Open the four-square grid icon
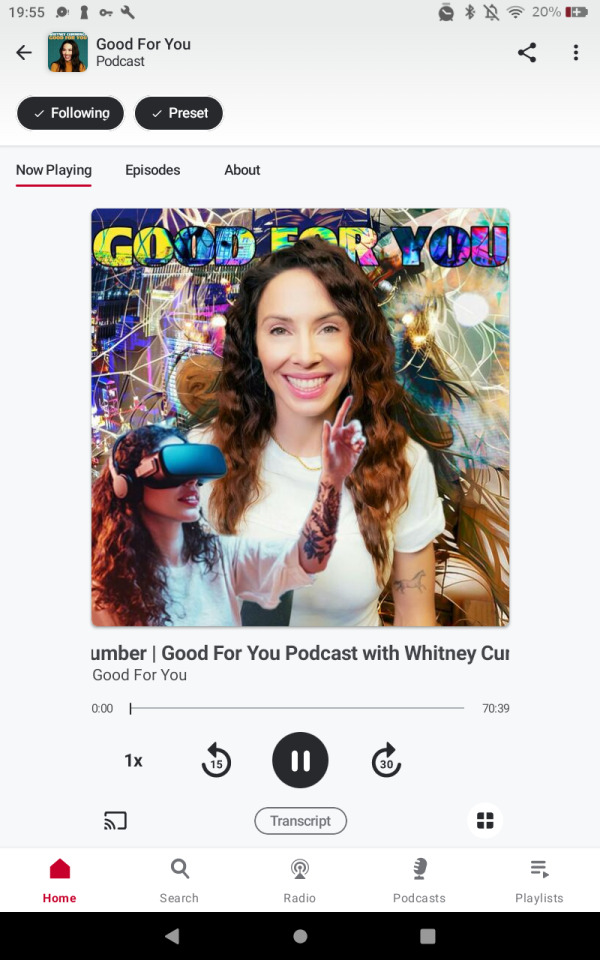The width and height of the screenshot is (600, 960). click(x=485, y=821)
